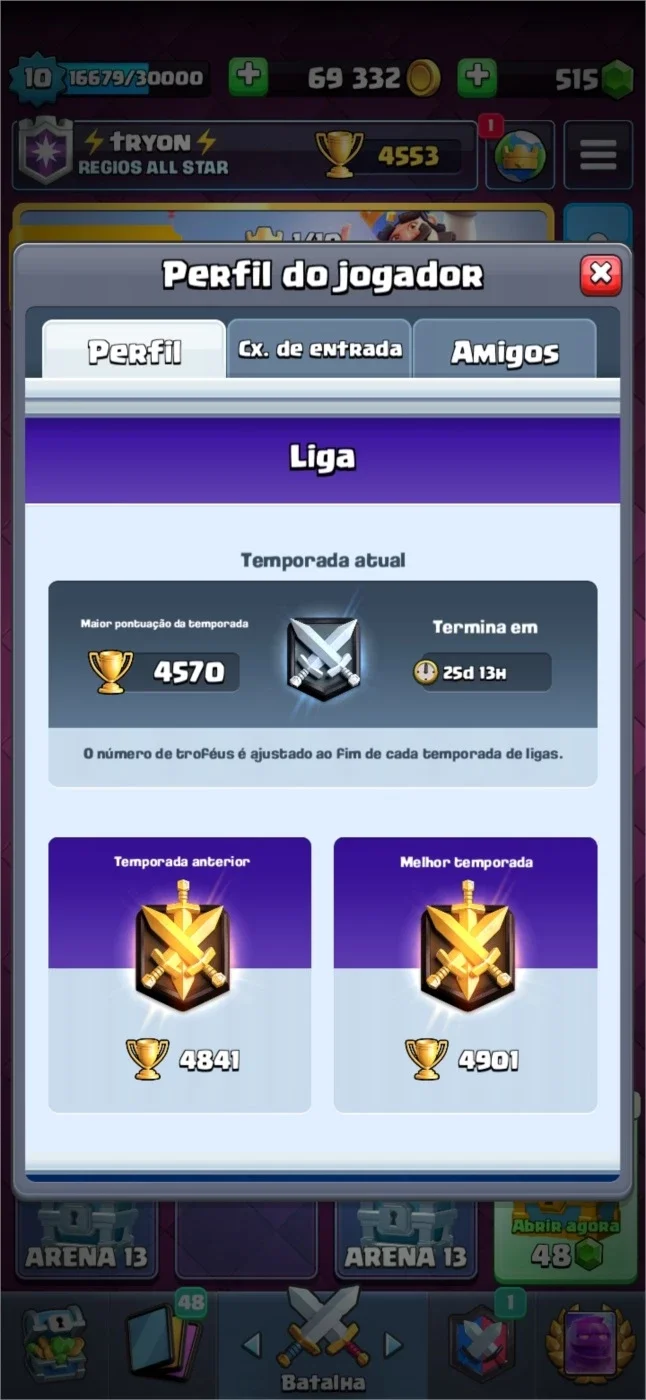This screenshot has height=1400, width=646.
Task: Select the Perfil tab
Action: click(x=134, y=350)
